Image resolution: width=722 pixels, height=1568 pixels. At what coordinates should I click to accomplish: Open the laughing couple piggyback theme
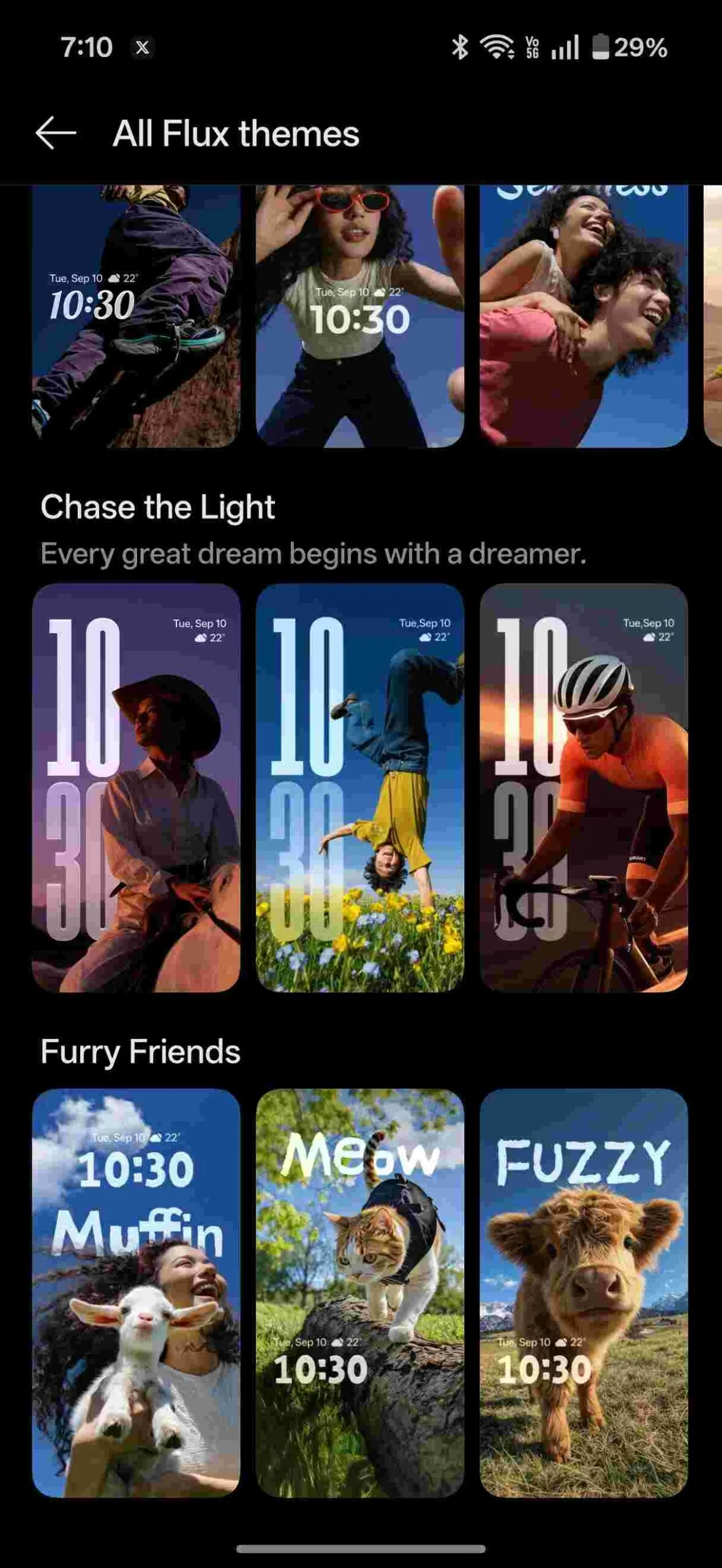[583, 316]
